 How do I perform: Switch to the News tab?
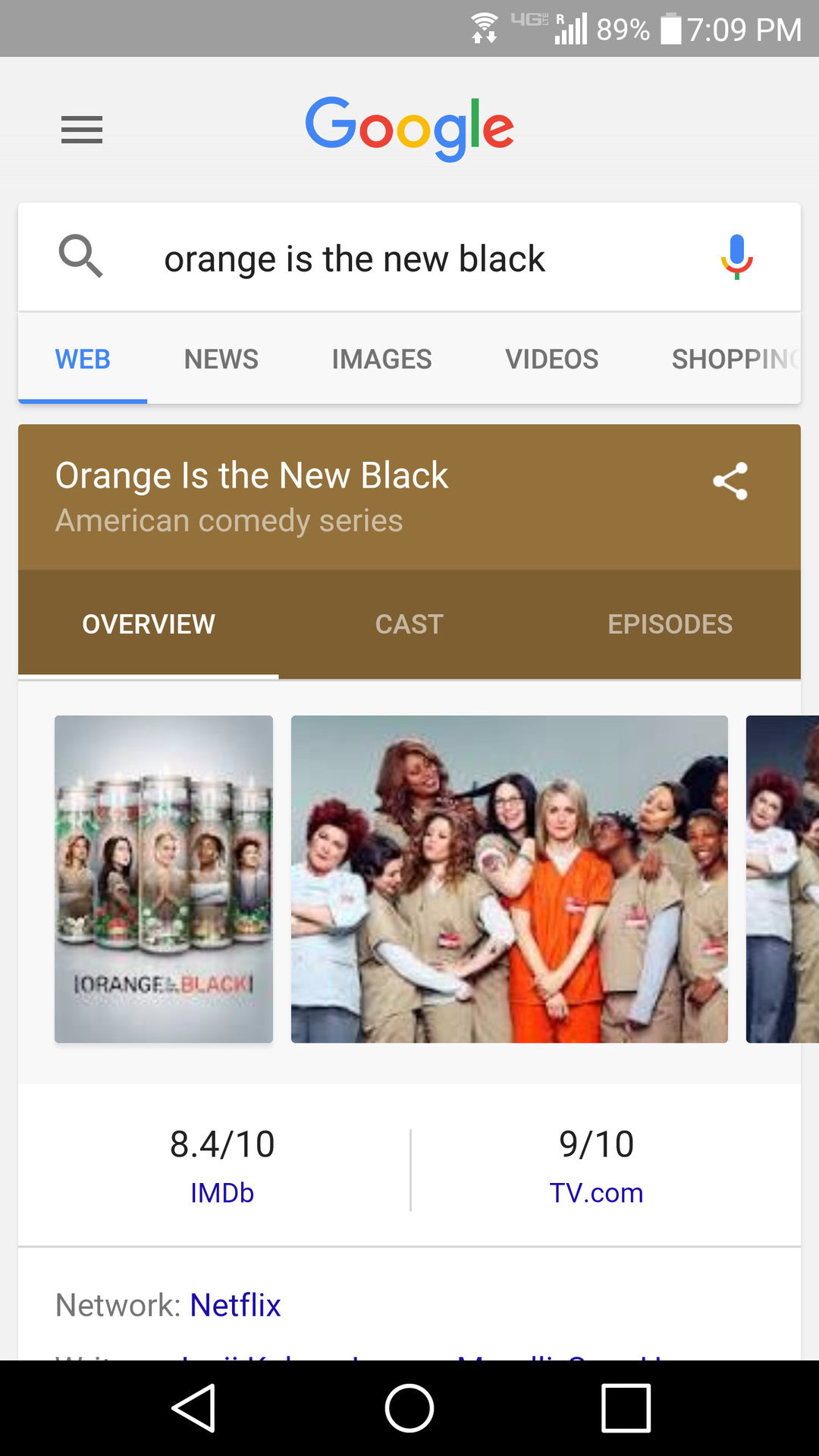tap(221, 359)
